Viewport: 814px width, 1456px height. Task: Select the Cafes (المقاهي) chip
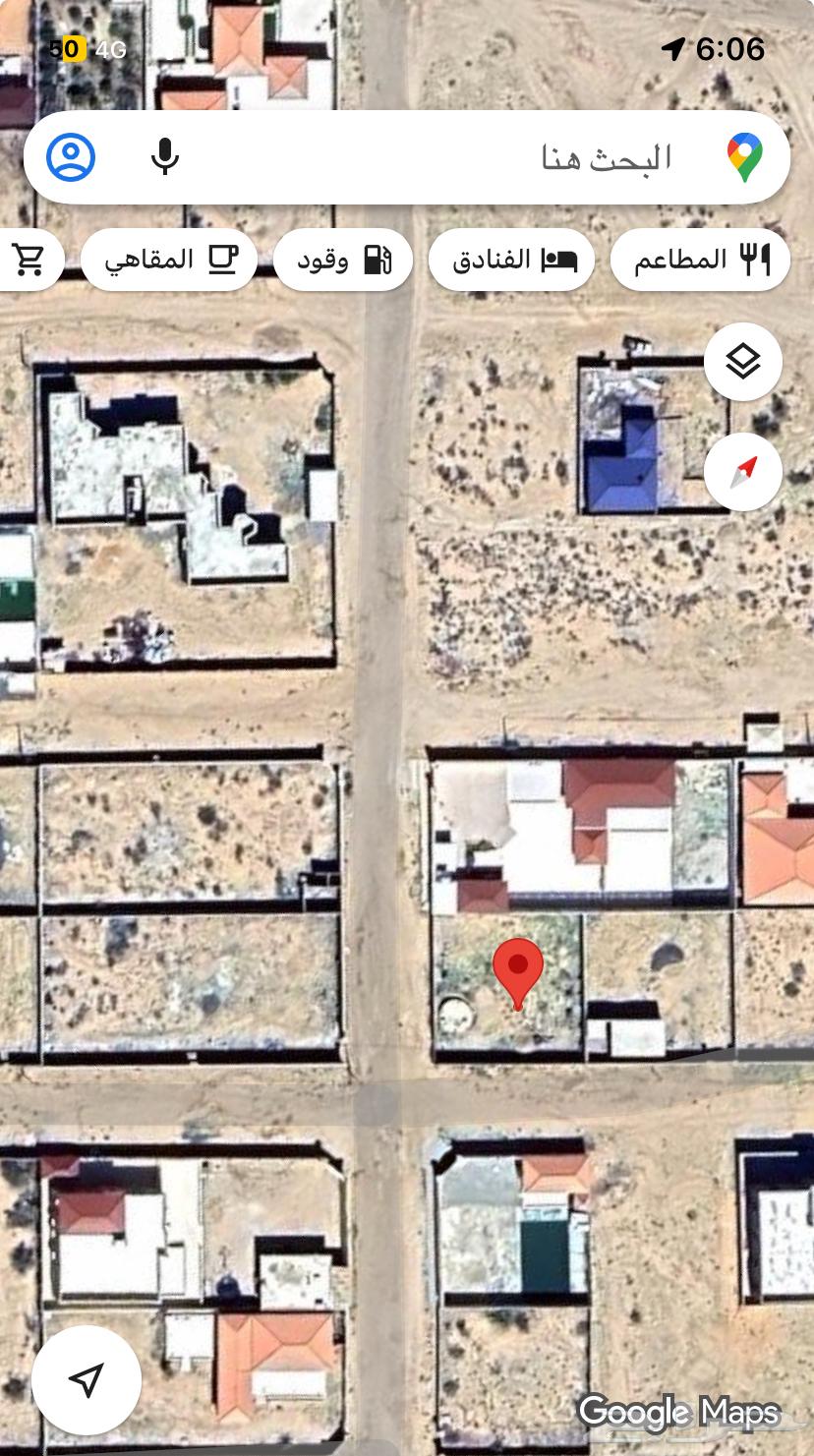(169, 260)
